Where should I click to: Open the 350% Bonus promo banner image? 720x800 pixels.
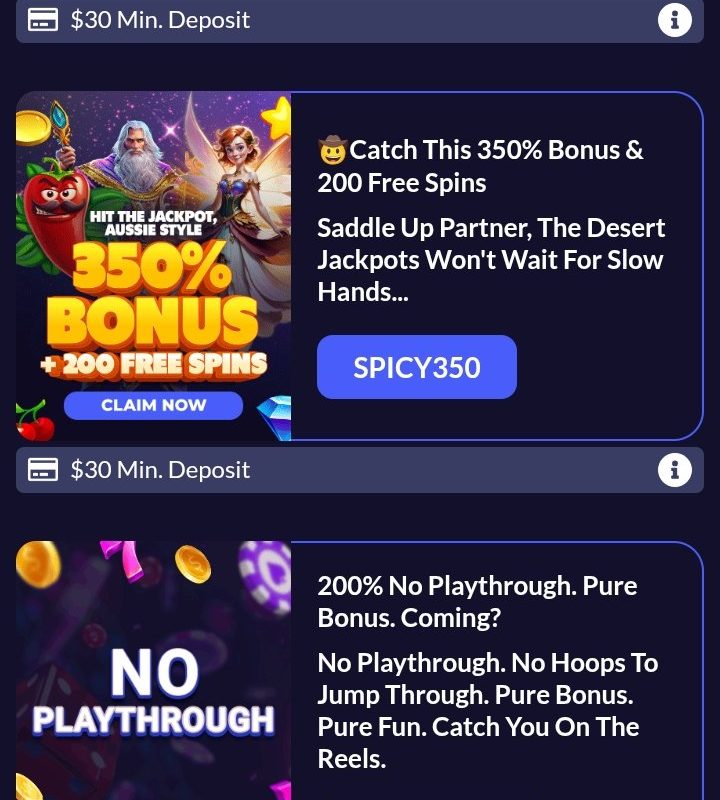(x=153, y=266)
